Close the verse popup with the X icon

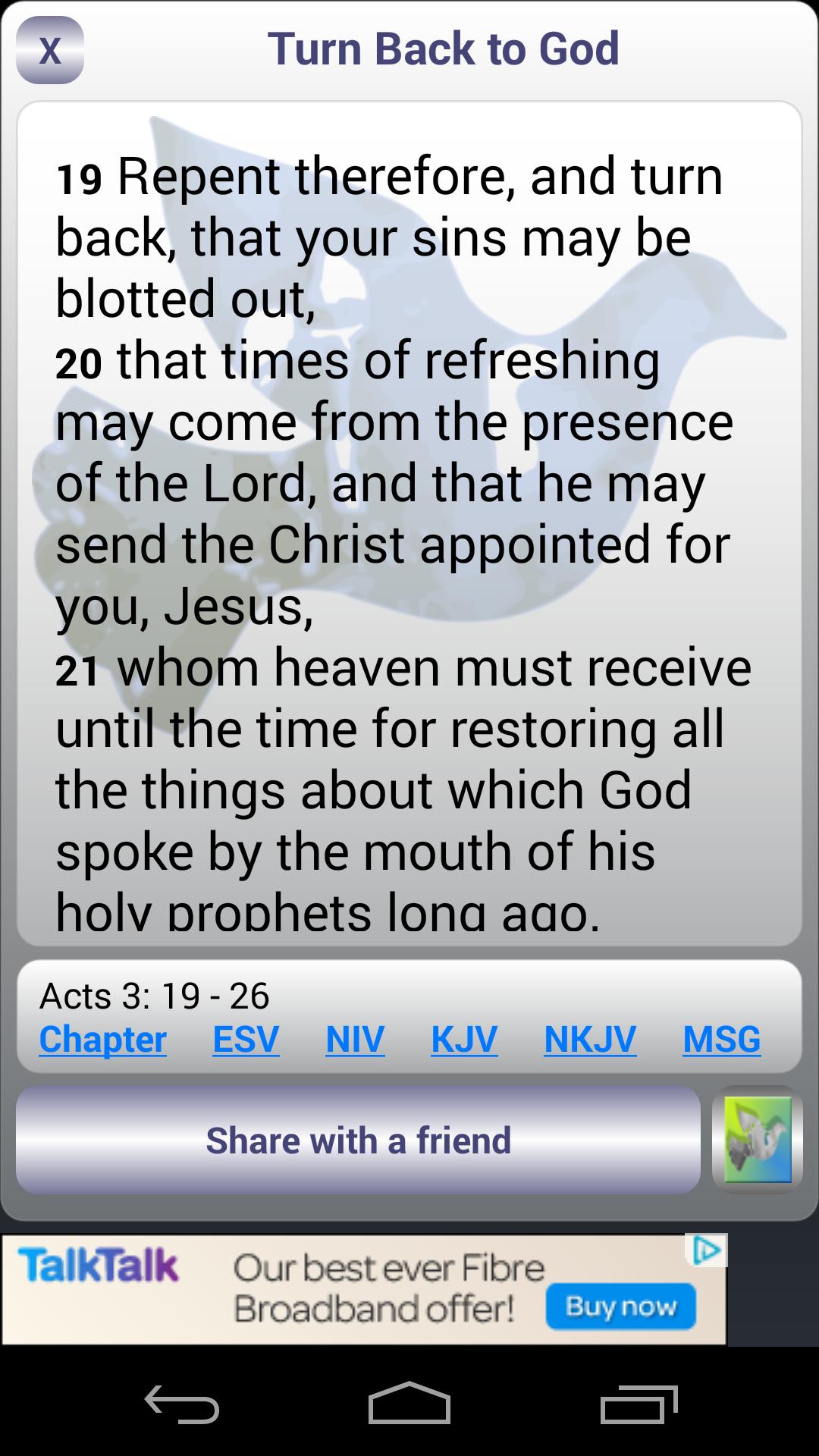49,50
